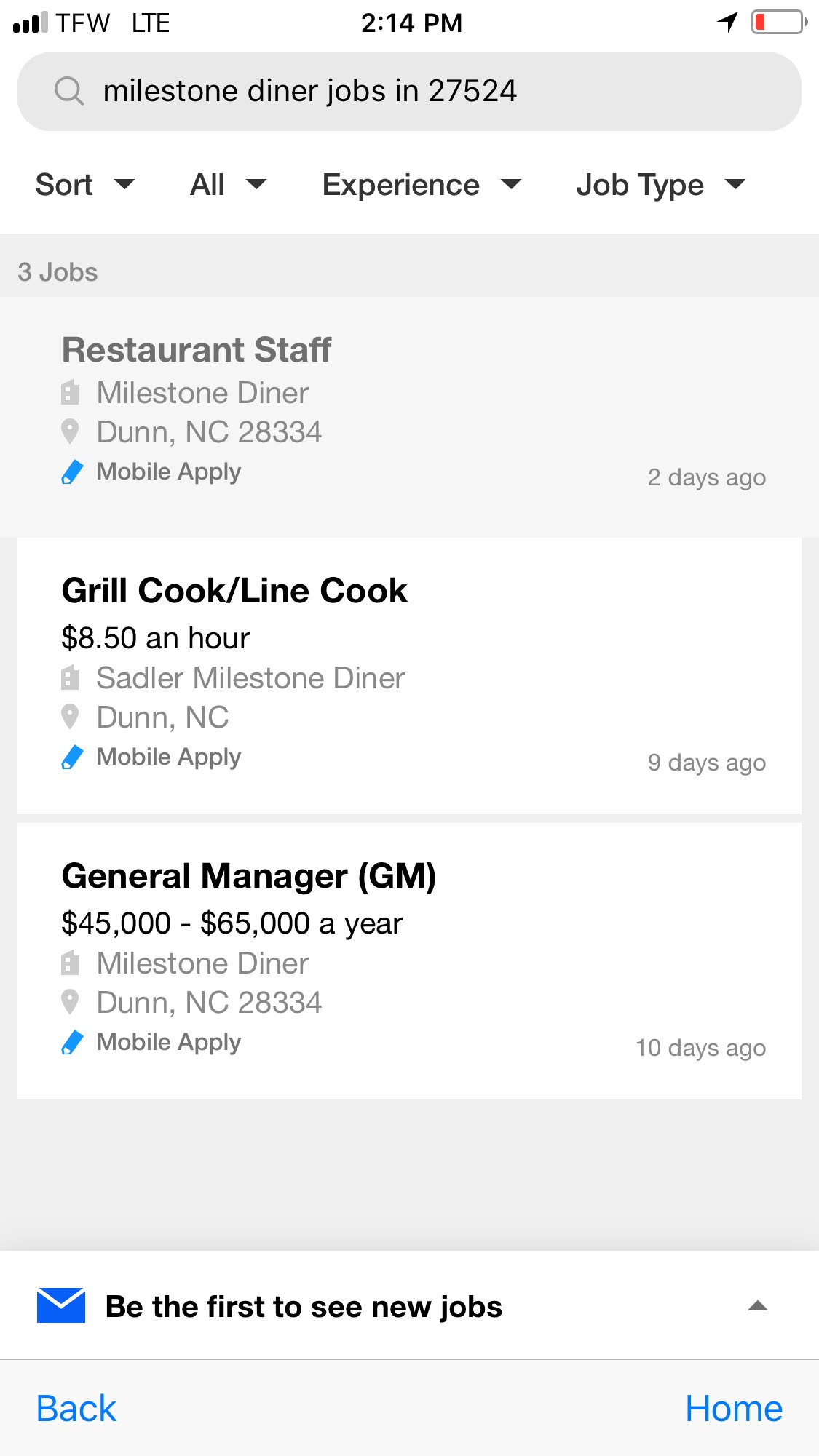Return Home from the bottom bar
The image size is (819, 1456).
733,1408
